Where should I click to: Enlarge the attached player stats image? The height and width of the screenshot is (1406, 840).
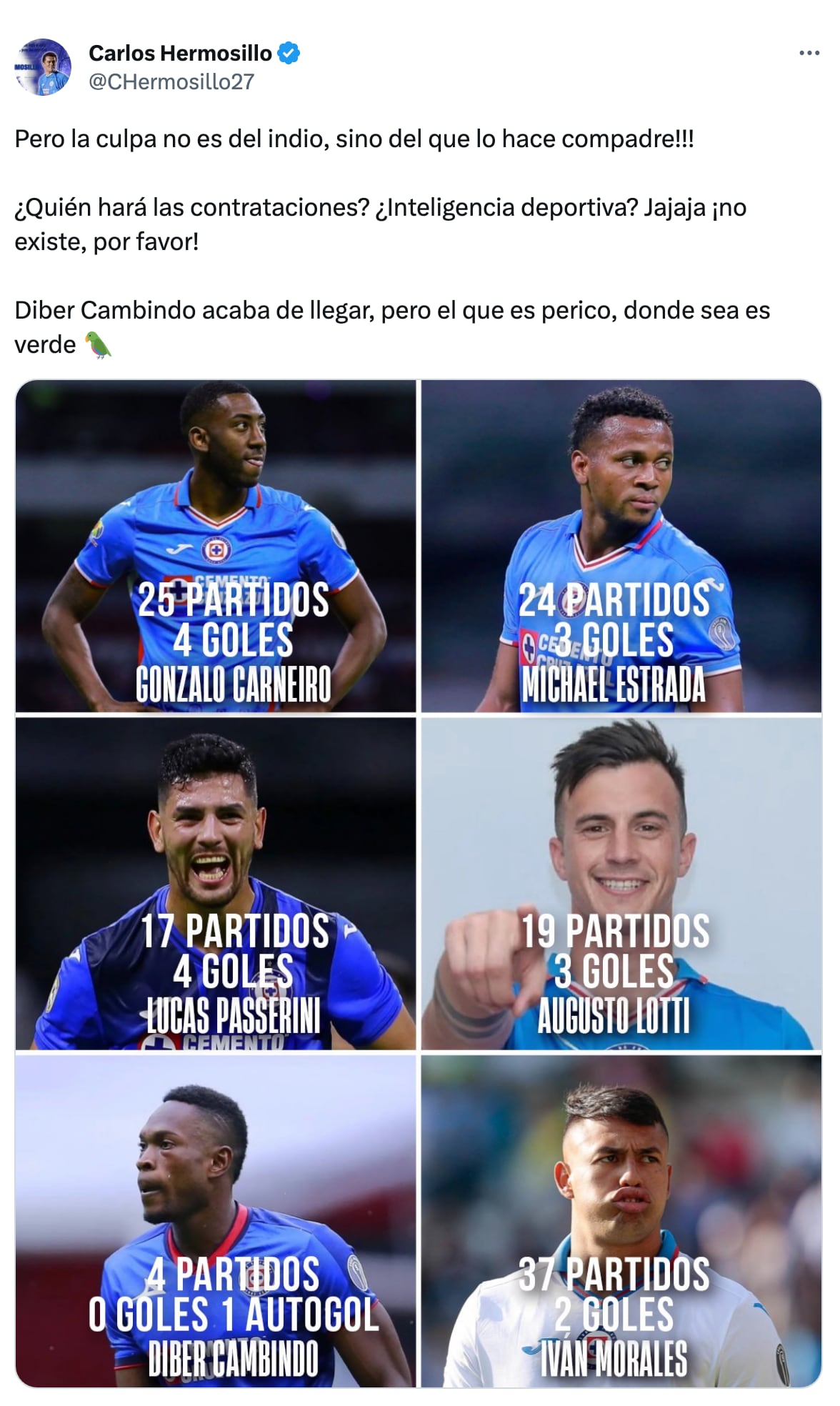(x=419, y=883)
